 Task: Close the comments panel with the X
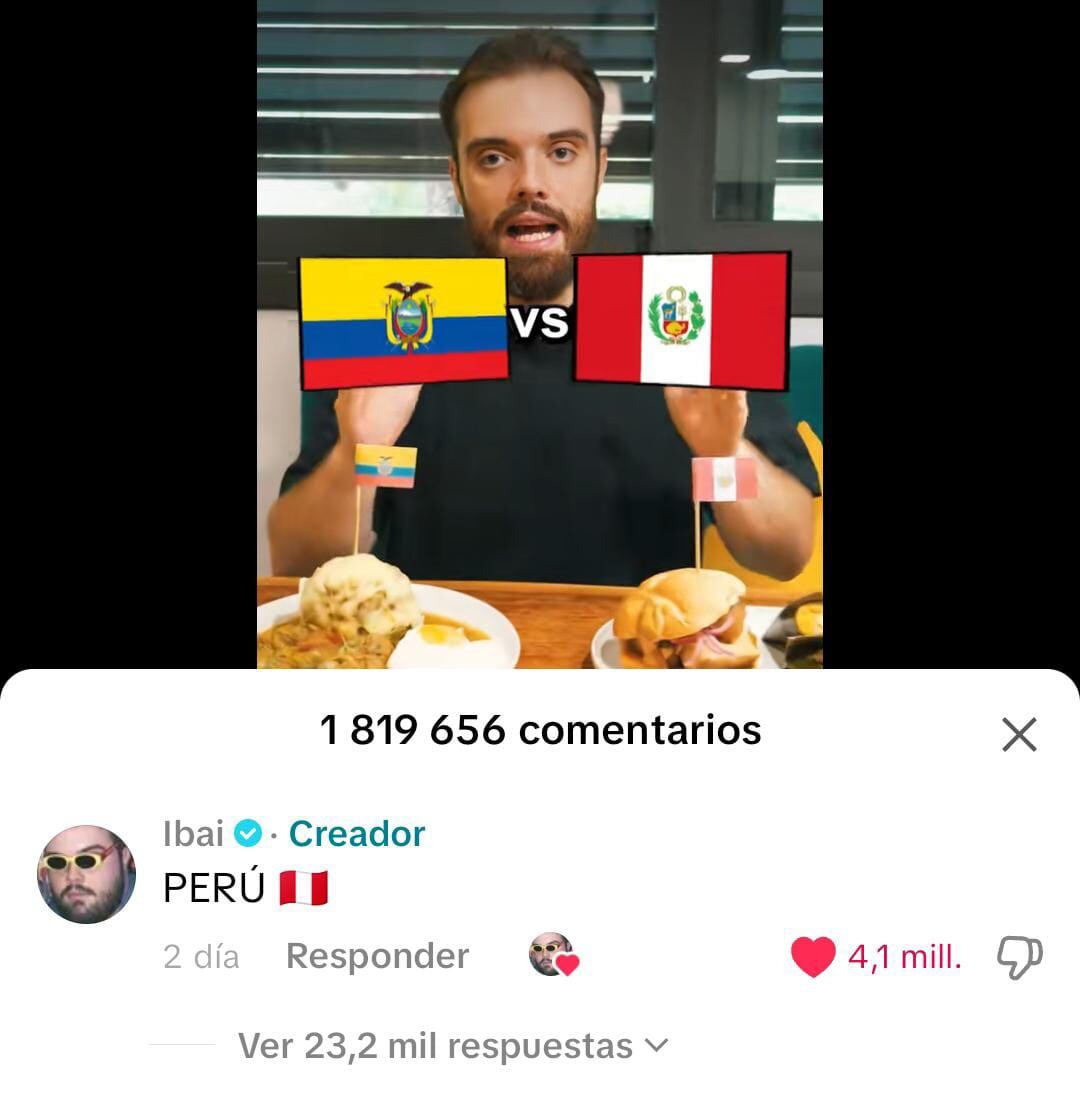[1018, 733]
